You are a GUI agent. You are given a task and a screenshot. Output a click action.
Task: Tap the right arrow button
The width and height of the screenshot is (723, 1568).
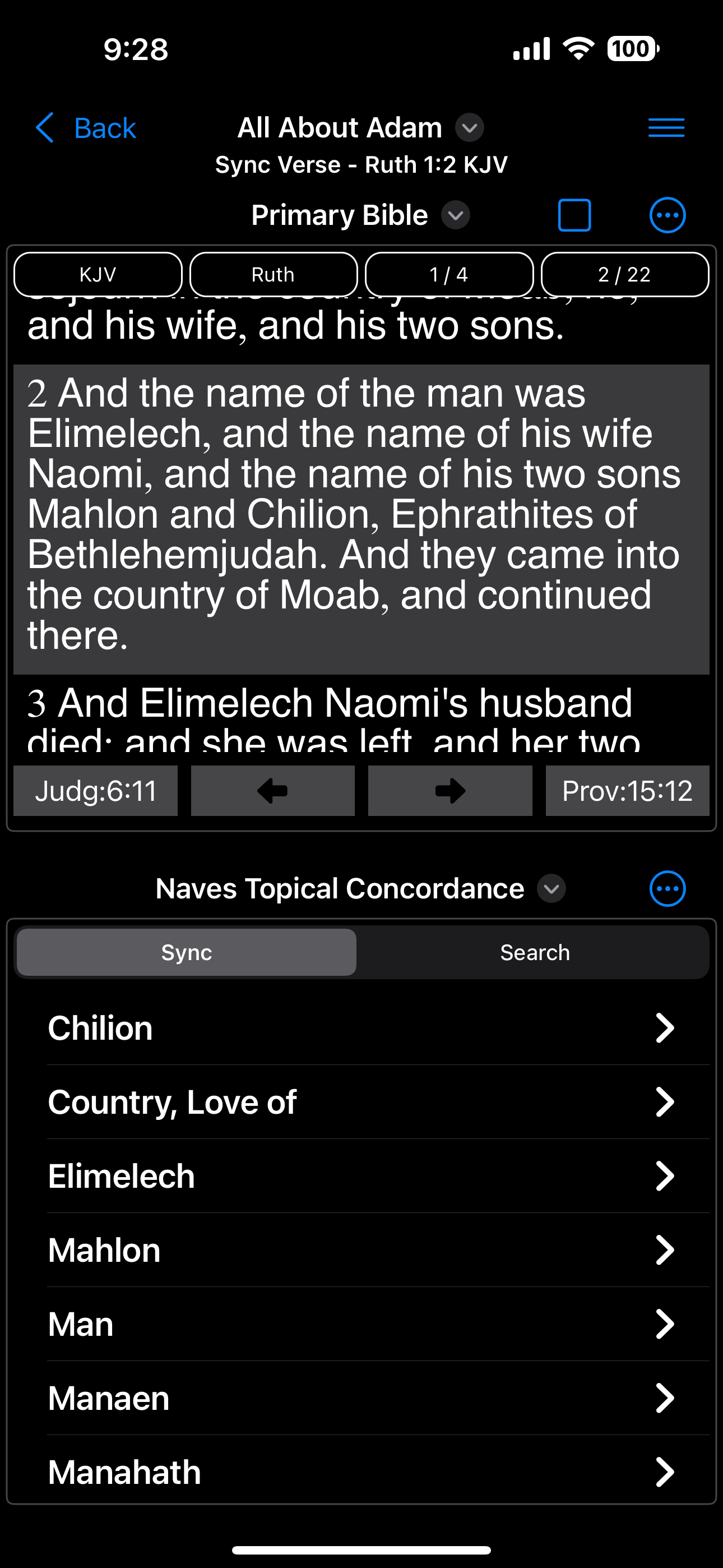point(451,791)
